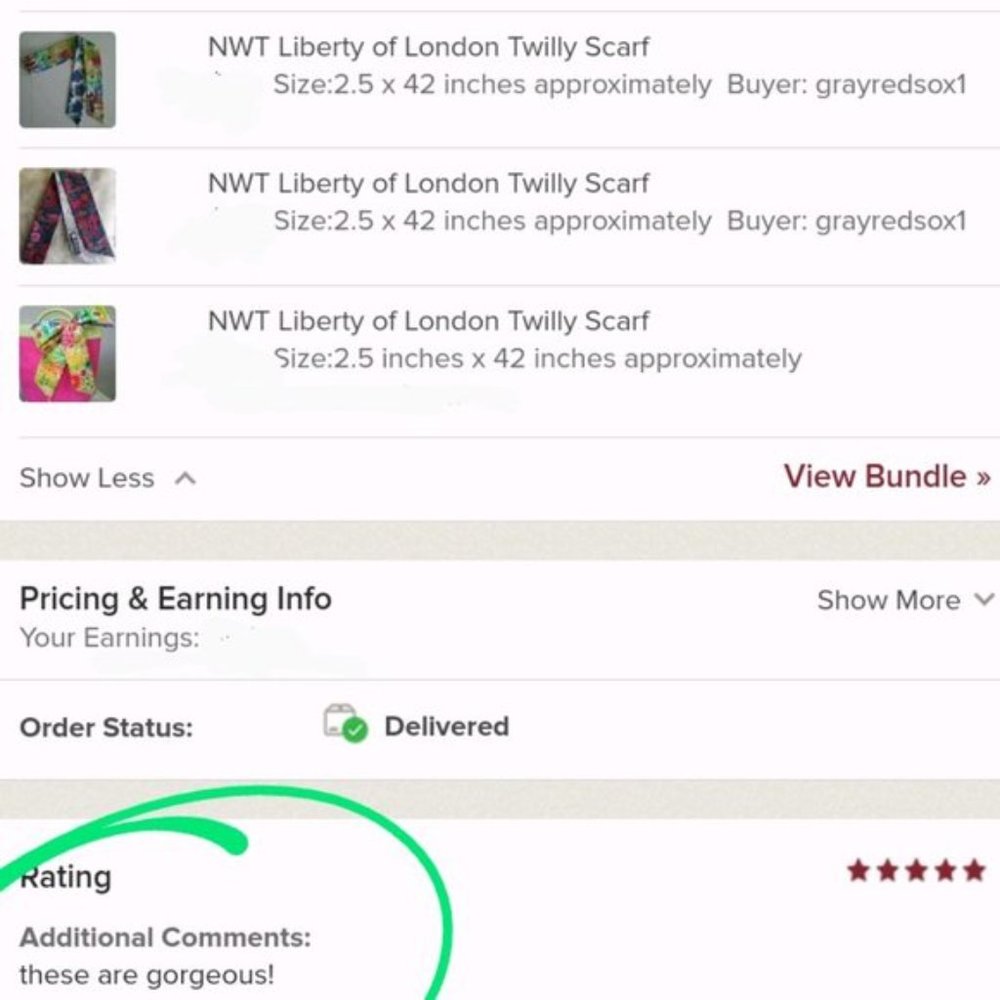
Task: Open the scarf listing pictured on pink bag
Action: tap(67, 353)
